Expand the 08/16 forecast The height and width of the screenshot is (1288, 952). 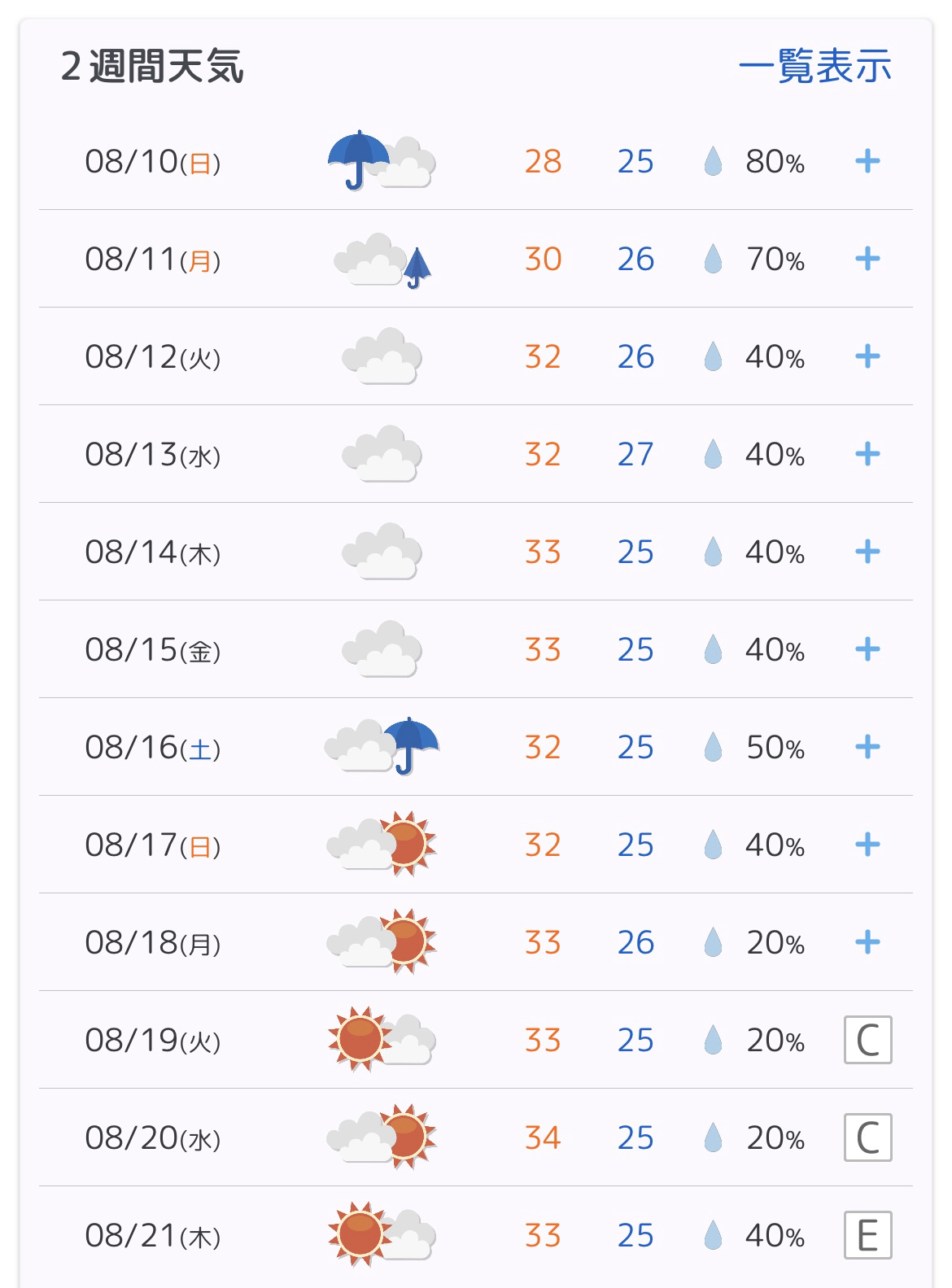(x=867, y=747)
